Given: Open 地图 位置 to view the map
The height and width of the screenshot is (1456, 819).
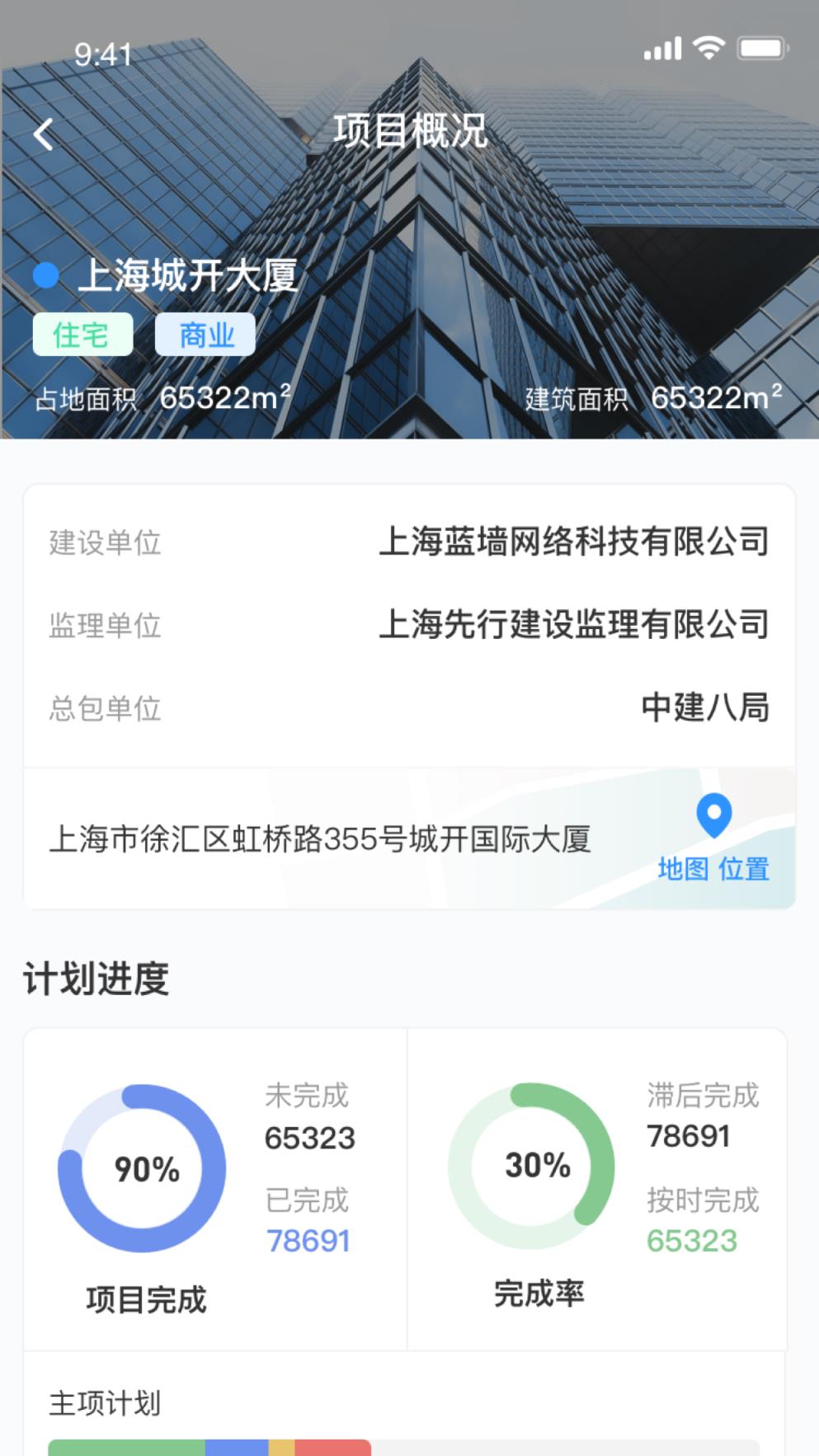Looking at the screenshot, I should pyautogui.click(x=714, y=868).
